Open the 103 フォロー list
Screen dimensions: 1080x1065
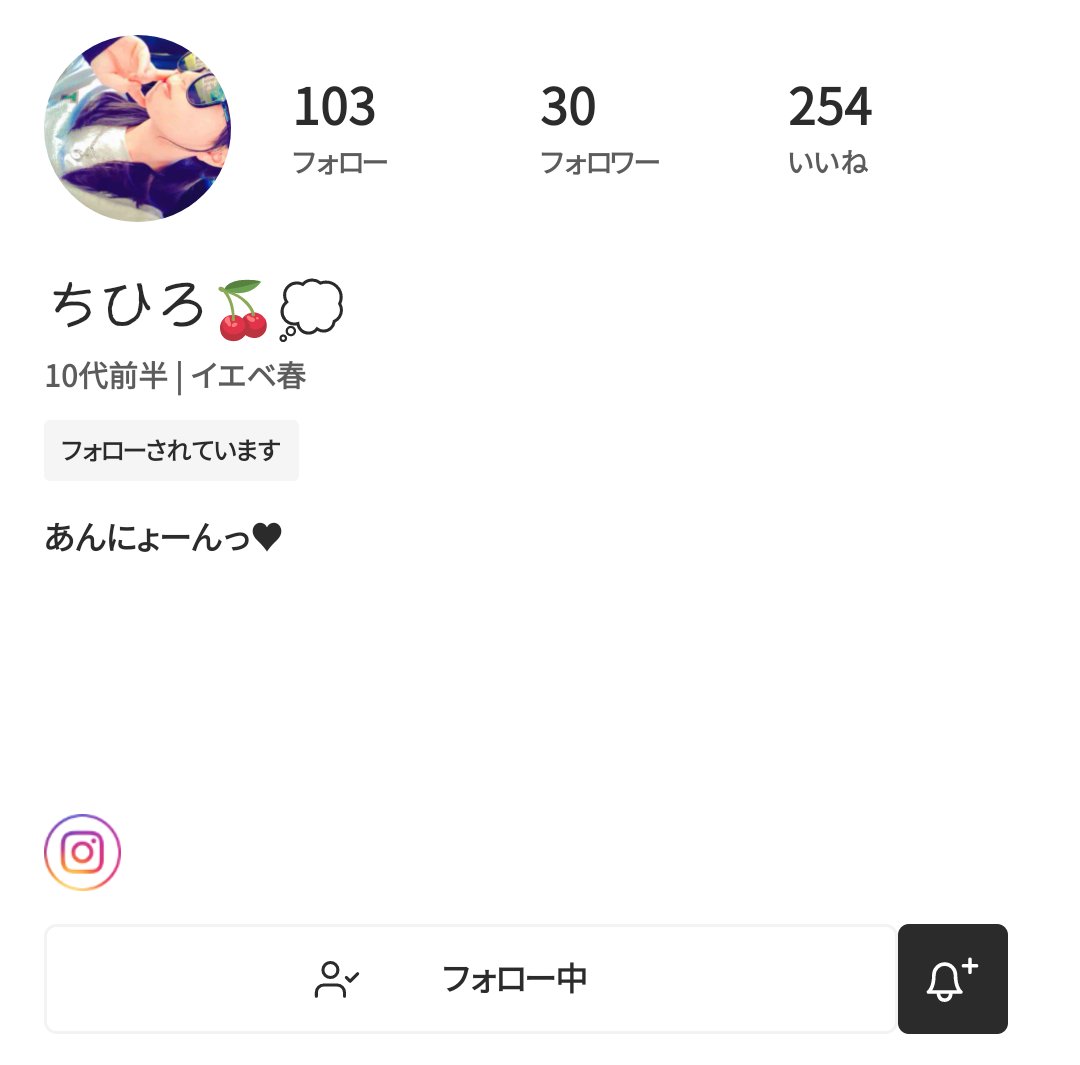[338, 130]
